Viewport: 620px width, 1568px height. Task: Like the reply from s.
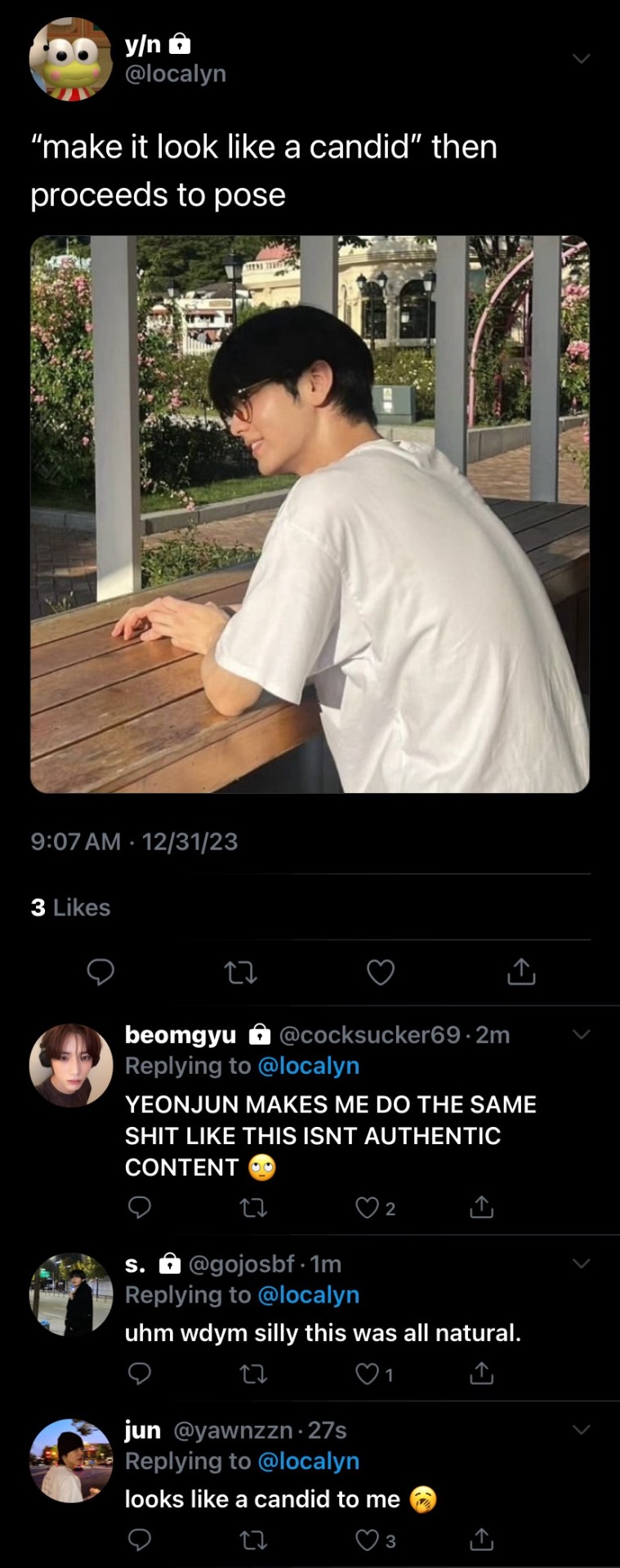click(x=368, y=1375)
